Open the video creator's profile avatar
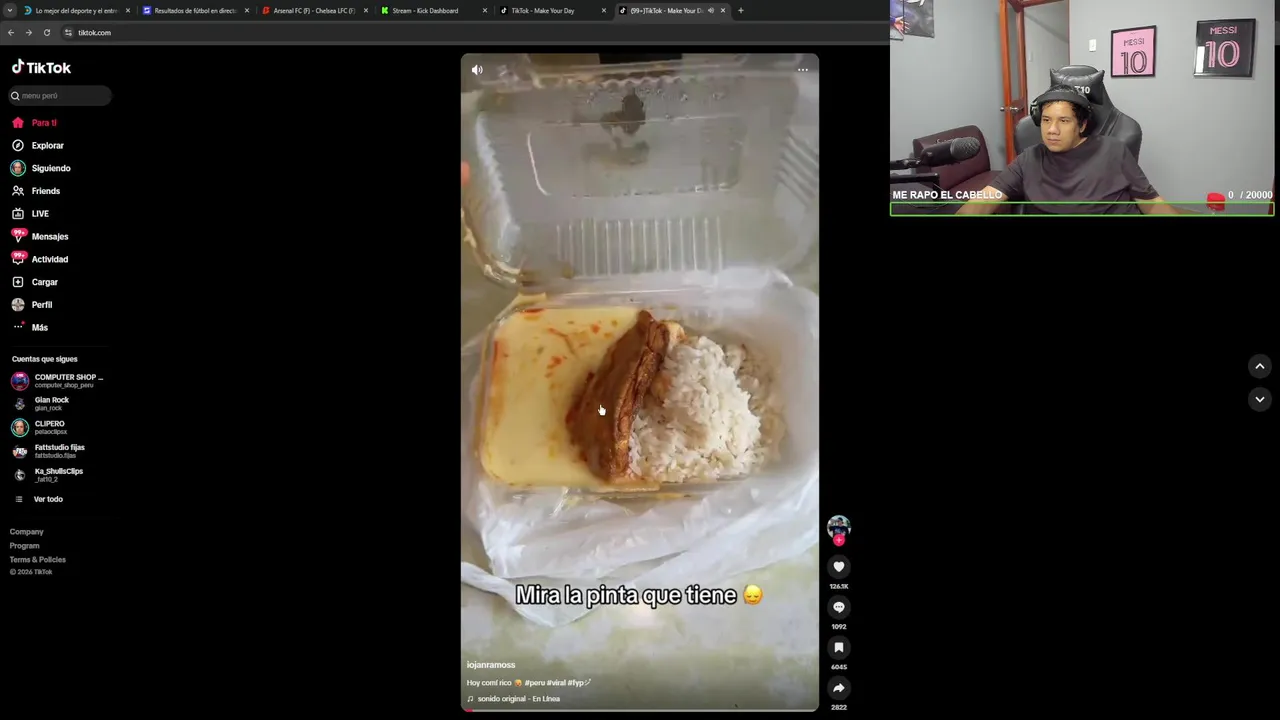 [838, 526]
